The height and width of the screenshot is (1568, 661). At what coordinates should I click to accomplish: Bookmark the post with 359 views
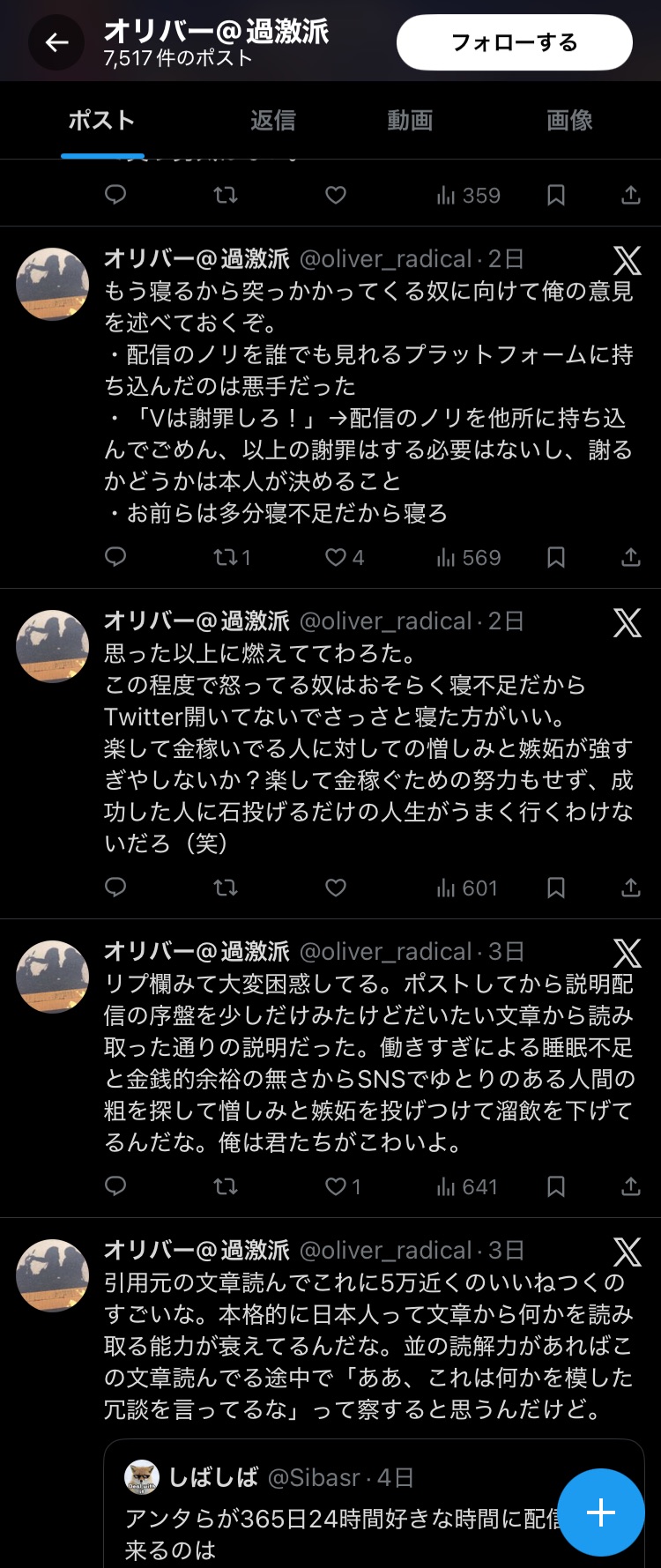coord(556,195)
